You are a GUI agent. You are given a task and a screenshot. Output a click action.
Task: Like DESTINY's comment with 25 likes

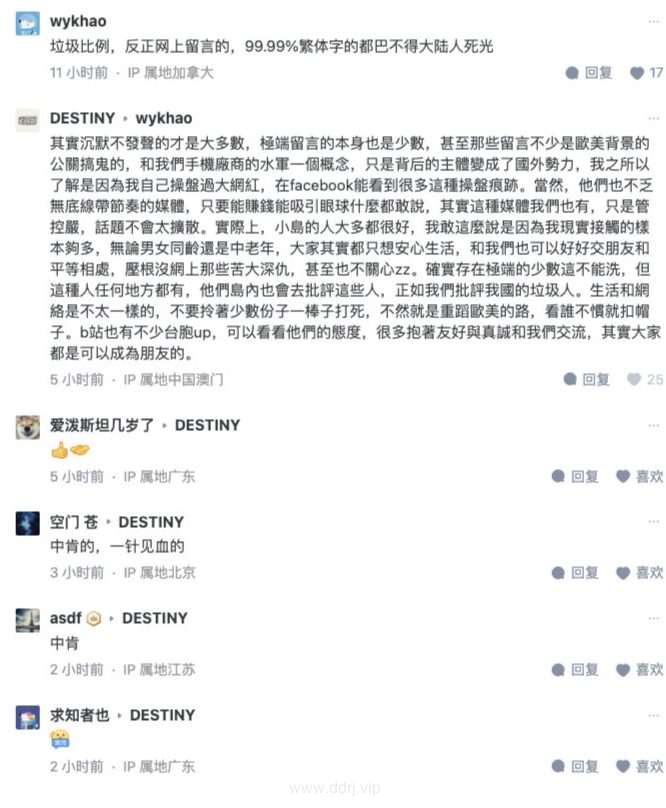tap(644, 379)
